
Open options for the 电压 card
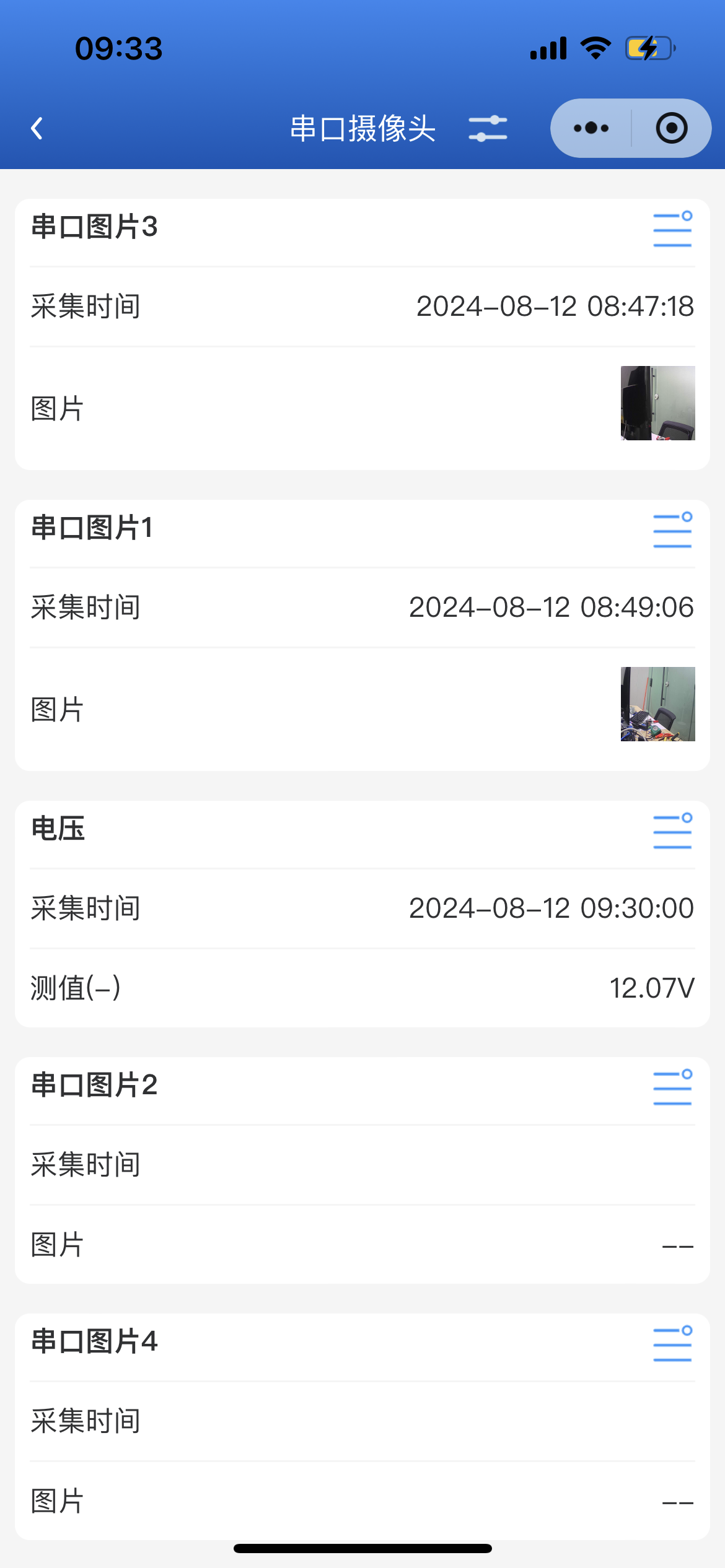pyautogui.click(x=672, y=831)
